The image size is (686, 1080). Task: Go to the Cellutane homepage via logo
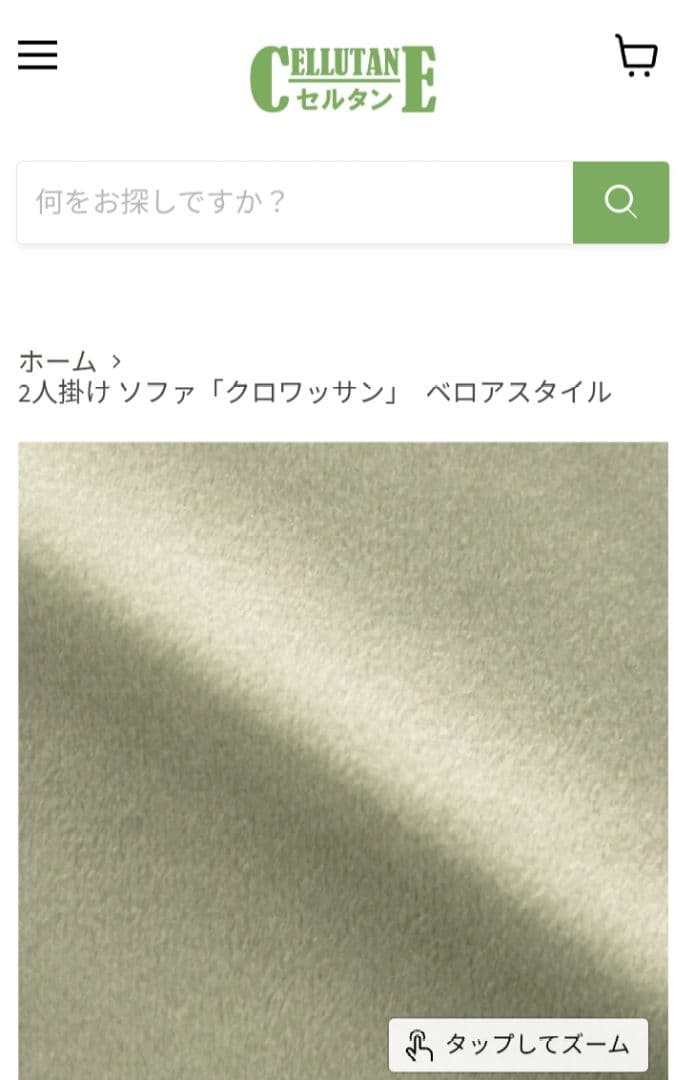(343, 79)
